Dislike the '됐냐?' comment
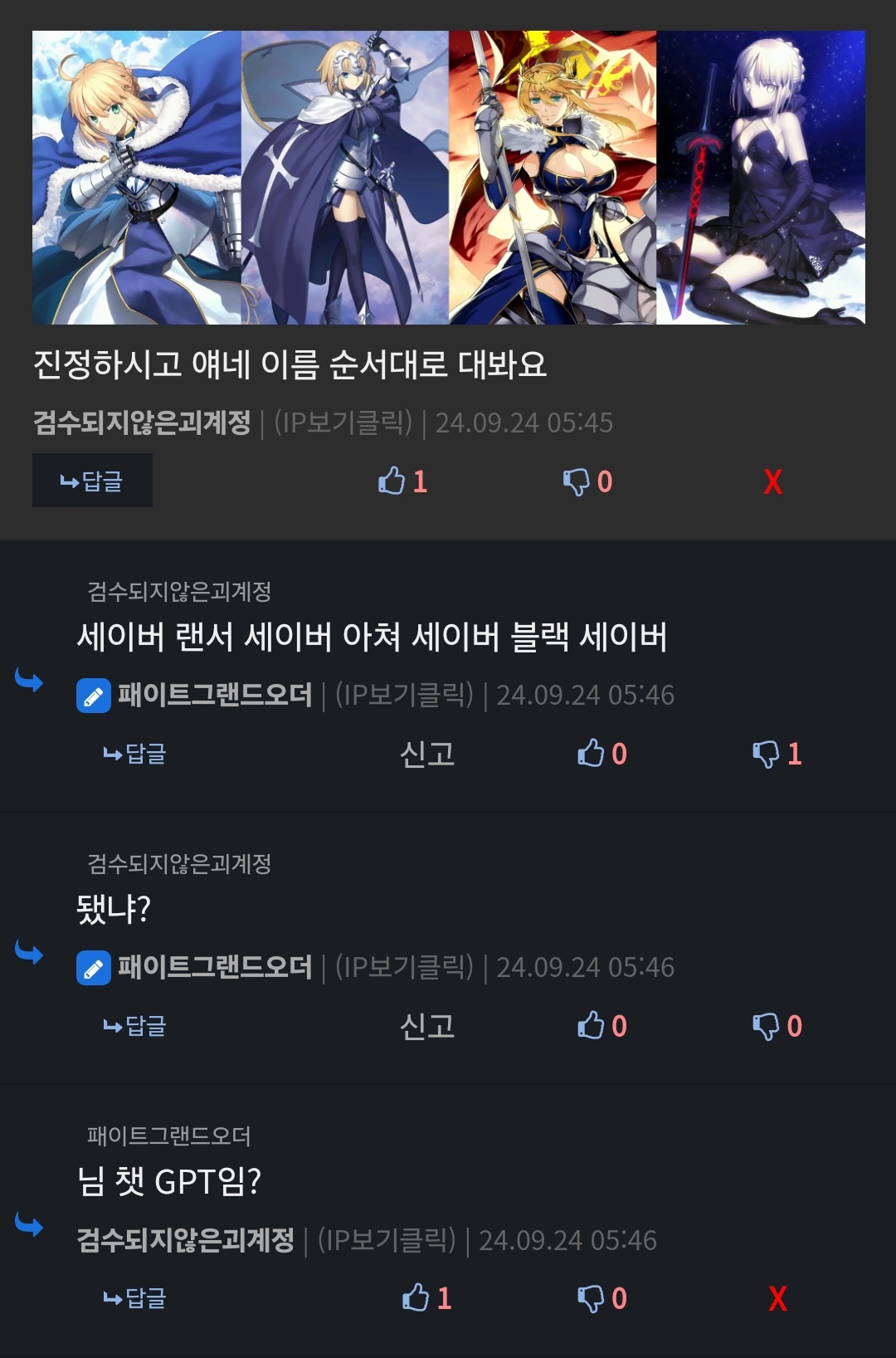This screenshot has width=896, height=1358. click(x=776, y=1026)
